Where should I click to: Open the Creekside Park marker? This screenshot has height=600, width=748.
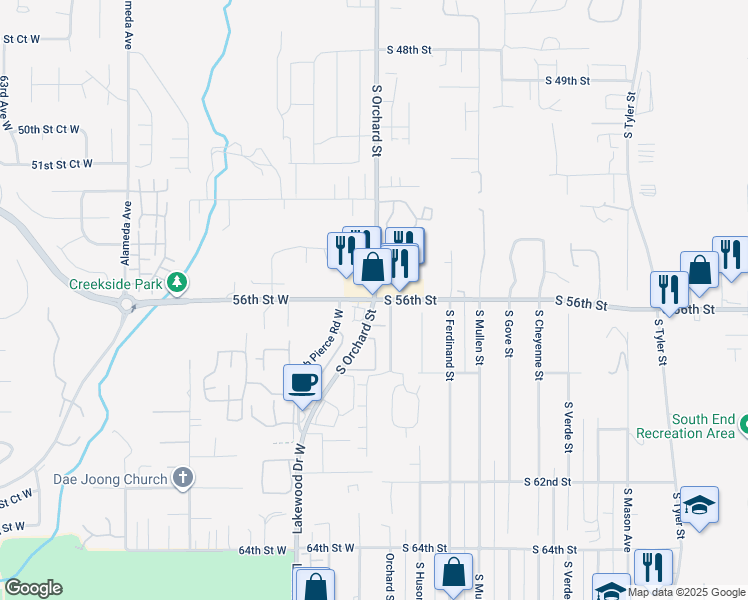(177, 281)
